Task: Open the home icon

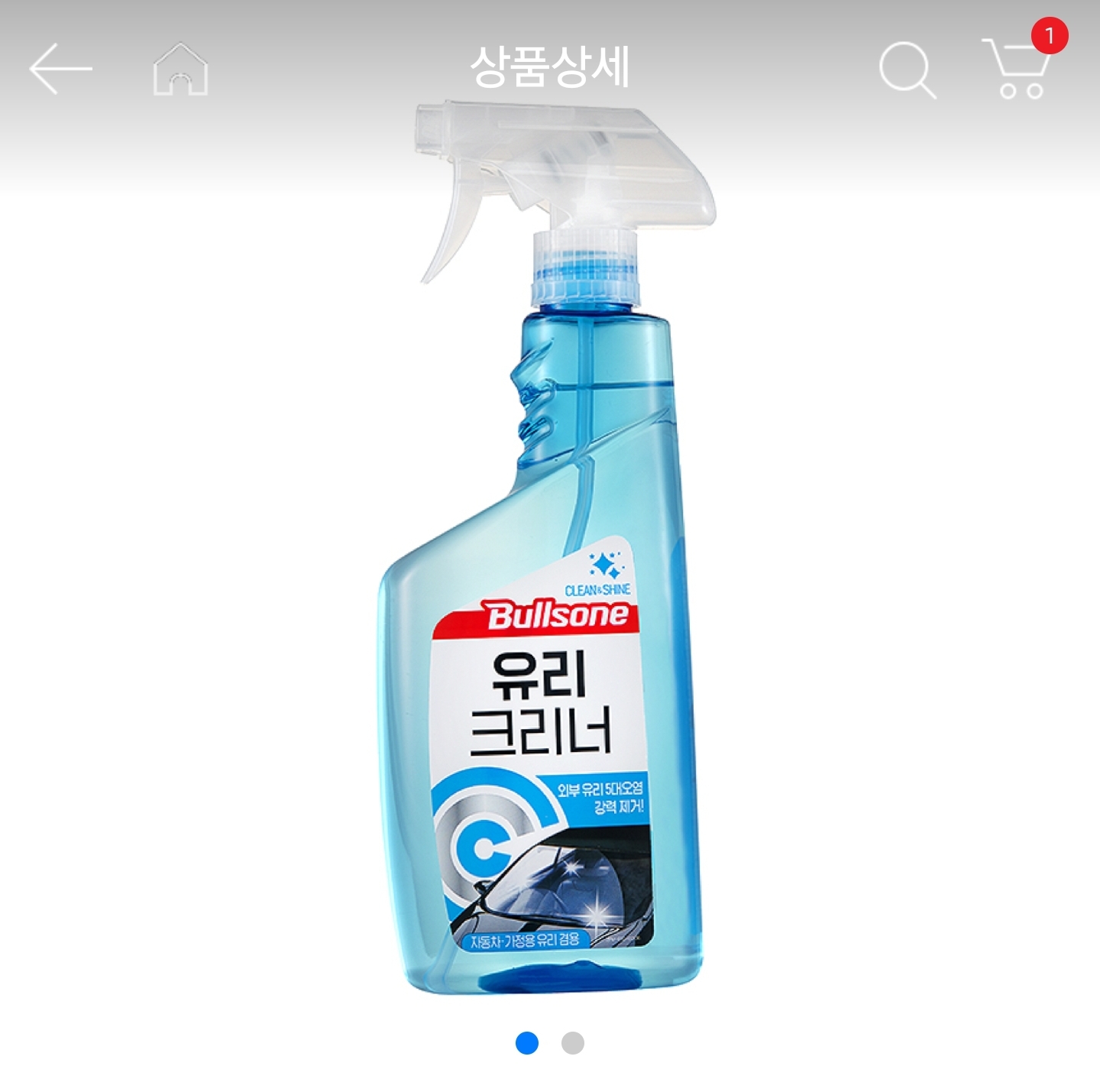Action: [180, 70]
